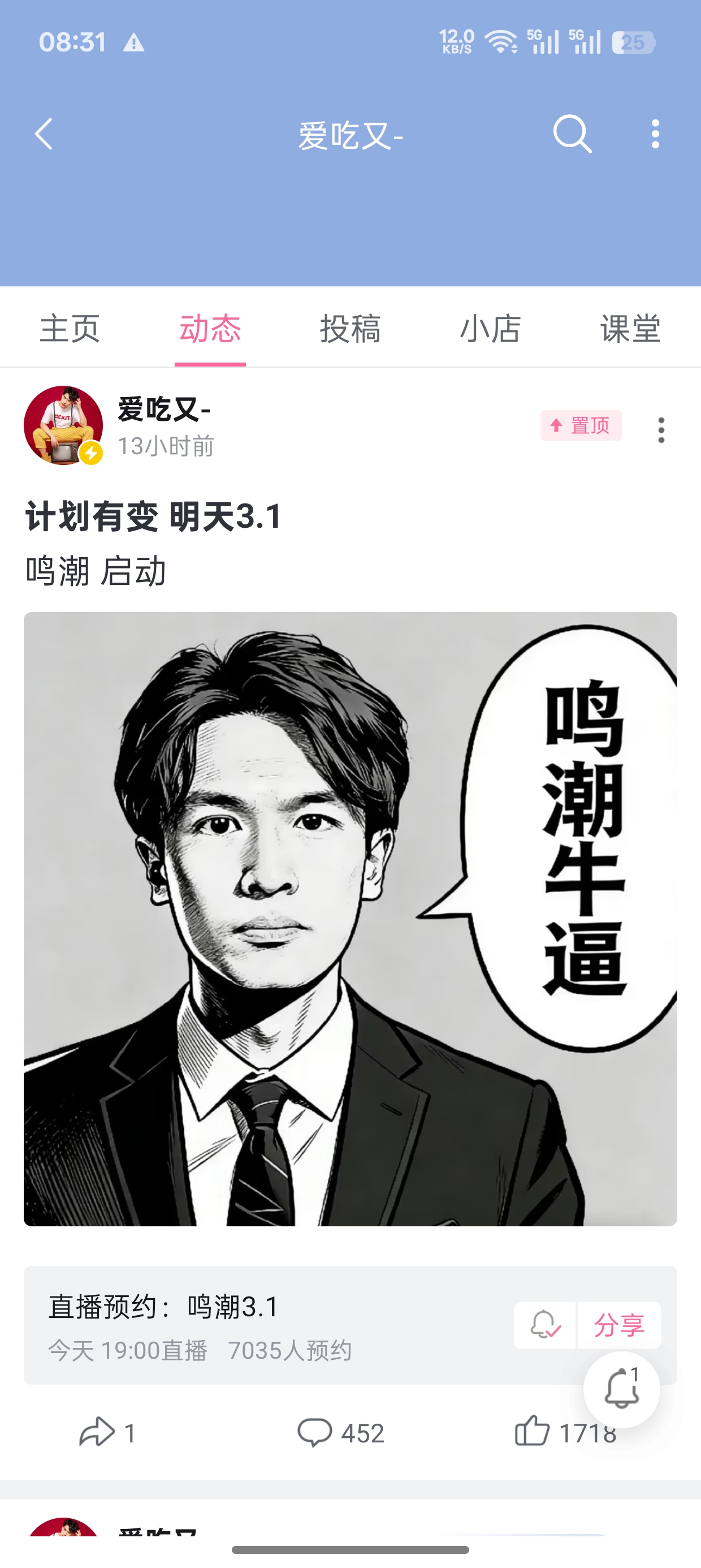Open the 452 comments on the post
701x1568 pixels.
[x=341, y=1432]
